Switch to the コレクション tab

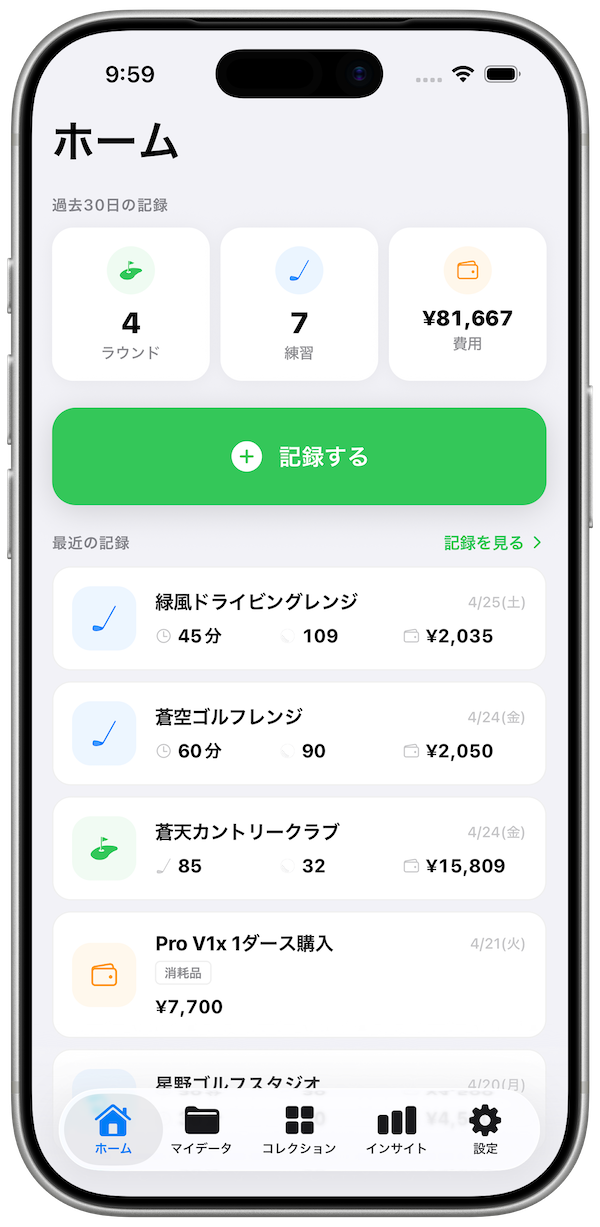click(299, 1130)
